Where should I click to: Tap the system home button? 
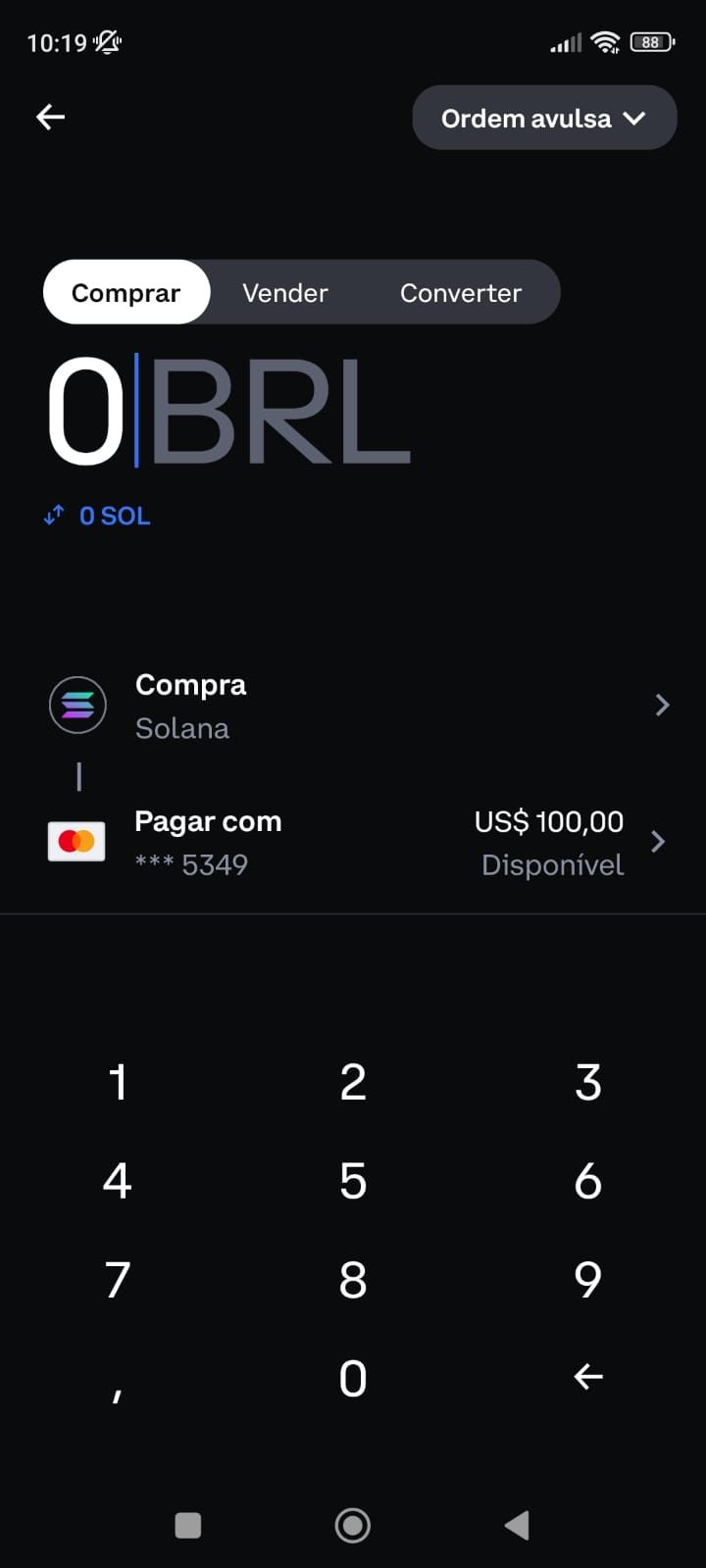(353, 1525)
